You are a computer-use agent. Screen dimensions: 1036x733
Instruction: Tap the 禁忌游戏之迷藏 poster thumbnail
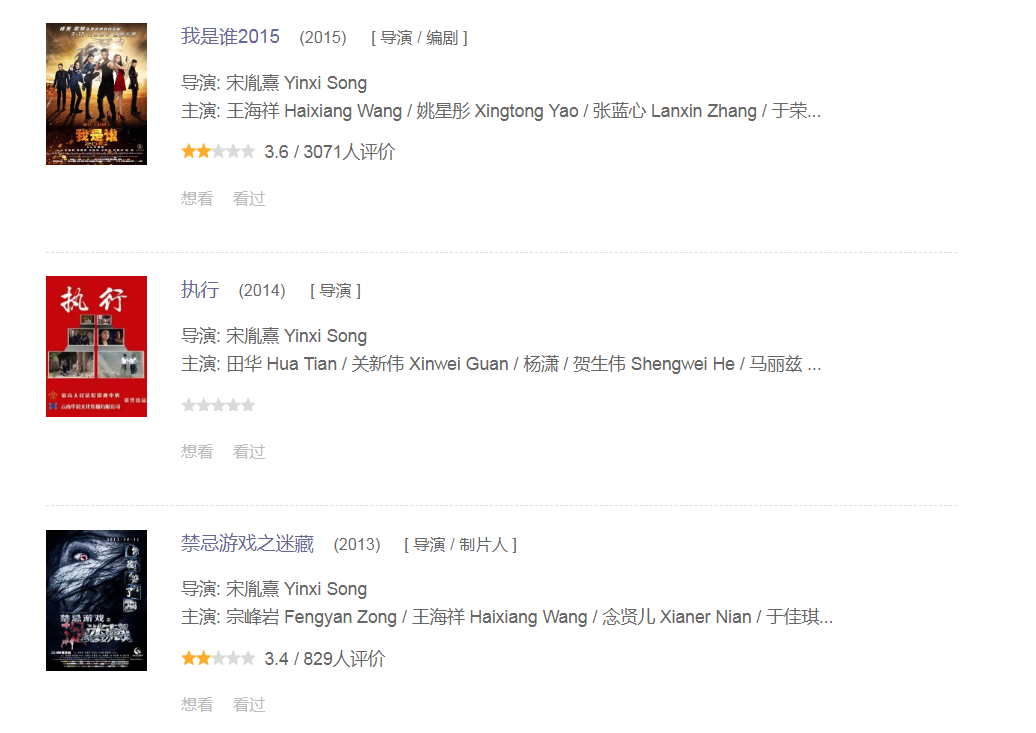click(96, 600)
